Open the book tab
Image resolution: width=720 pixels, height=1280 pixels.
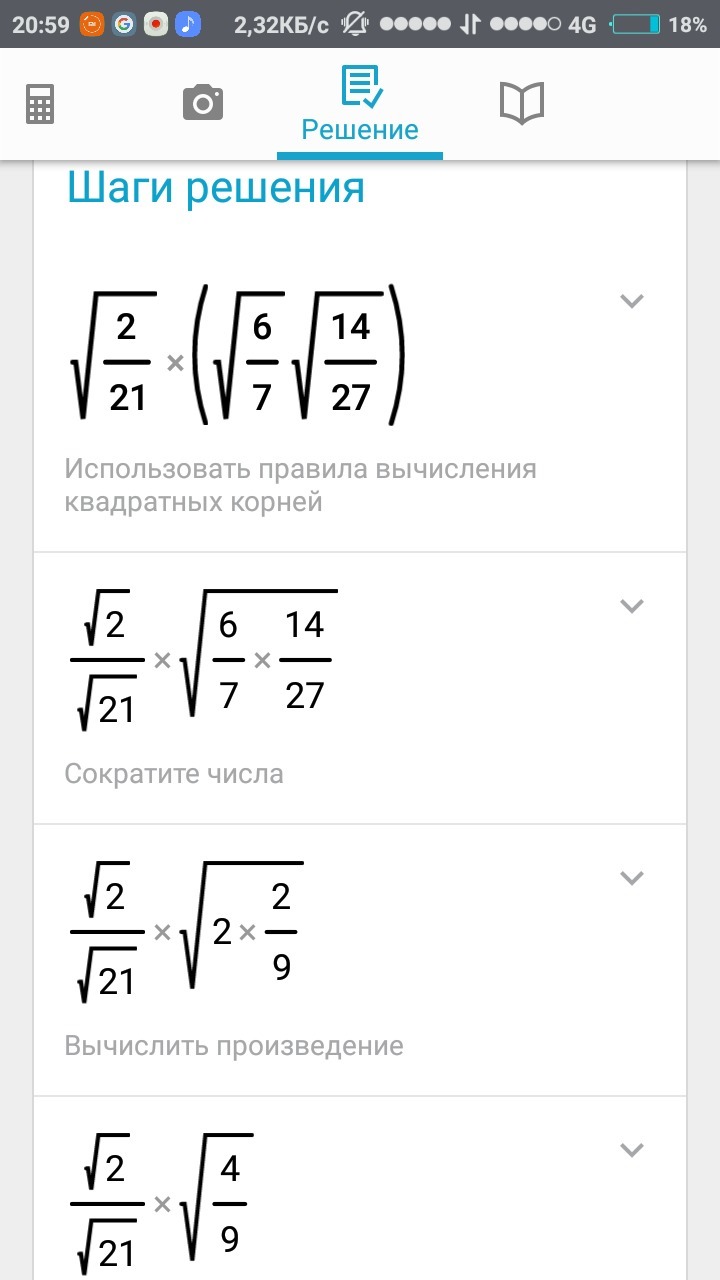coord(521,103)
